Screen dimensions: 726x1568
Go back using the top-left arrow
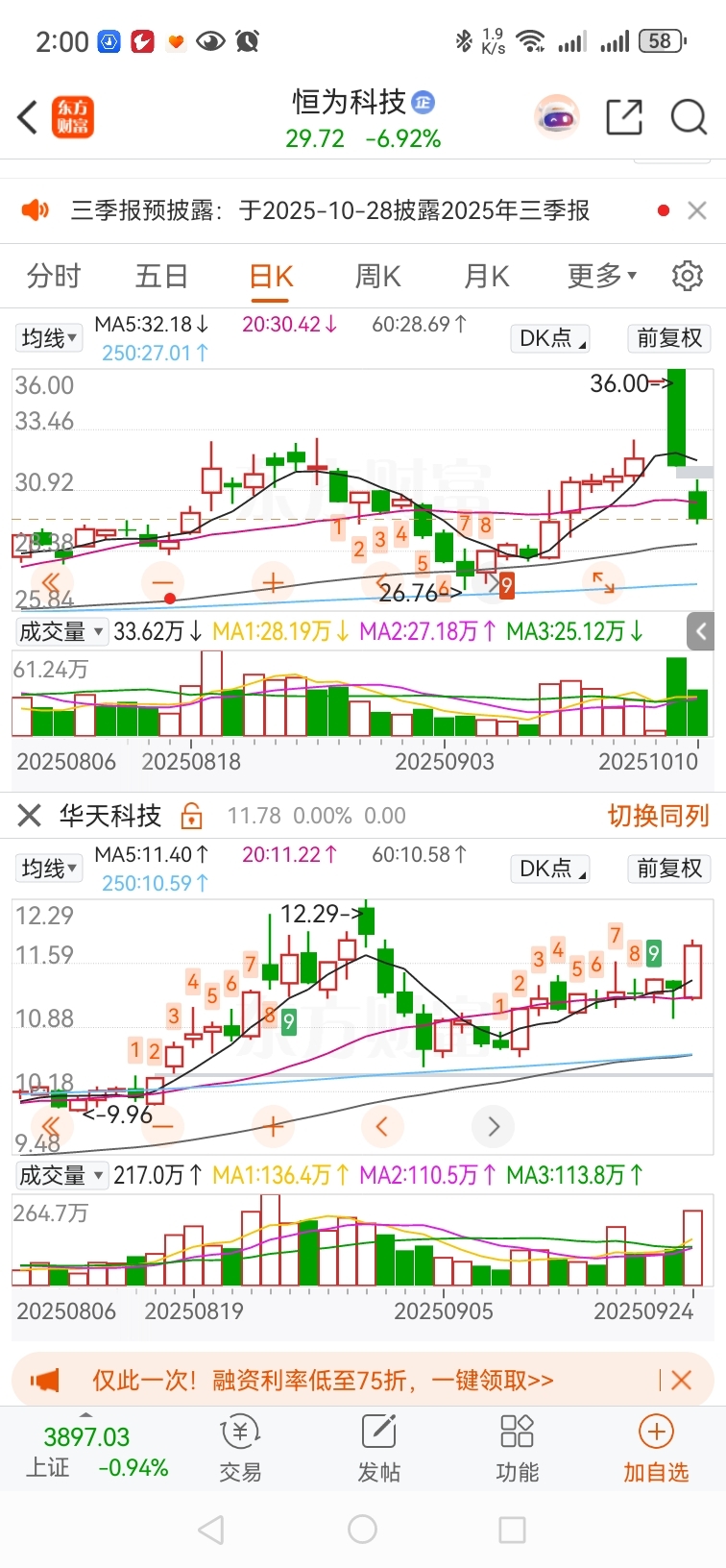tap(28, 118)
